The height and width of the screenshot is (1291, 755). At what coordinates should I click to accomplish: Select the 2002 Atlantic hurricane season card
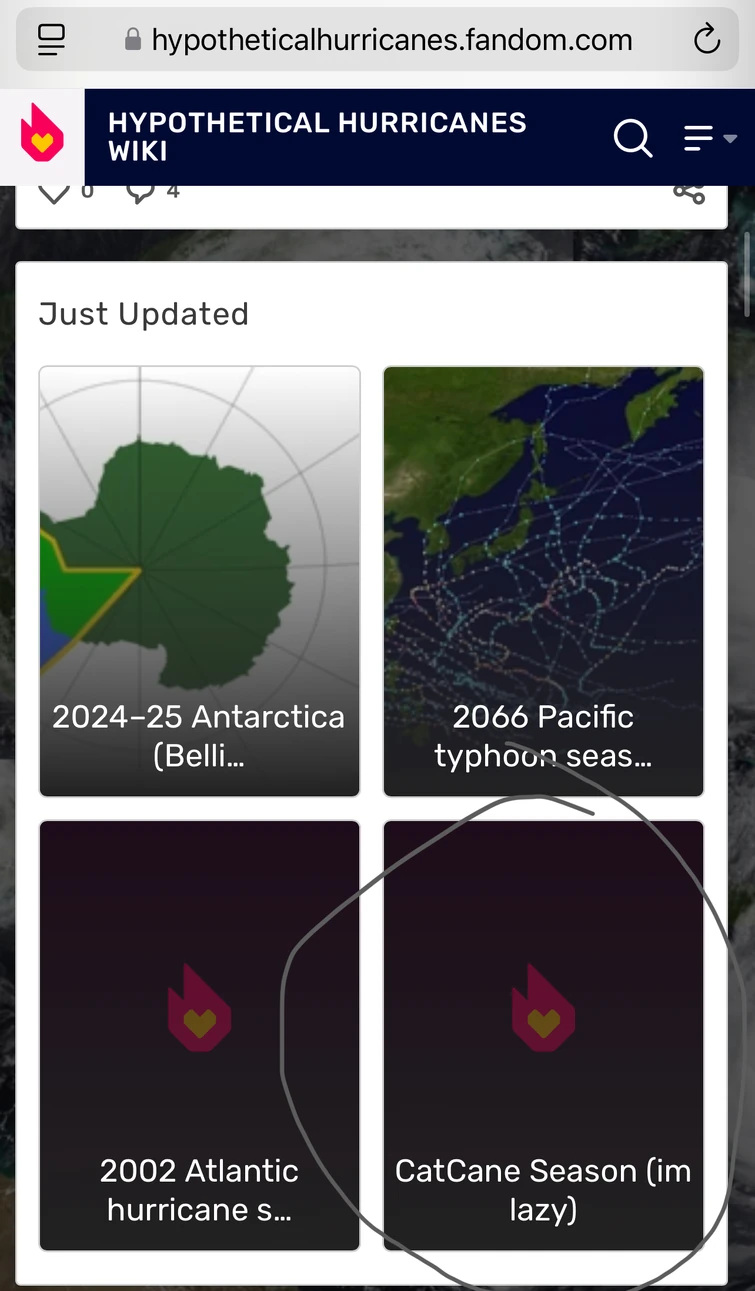[x=199, y=1035]
